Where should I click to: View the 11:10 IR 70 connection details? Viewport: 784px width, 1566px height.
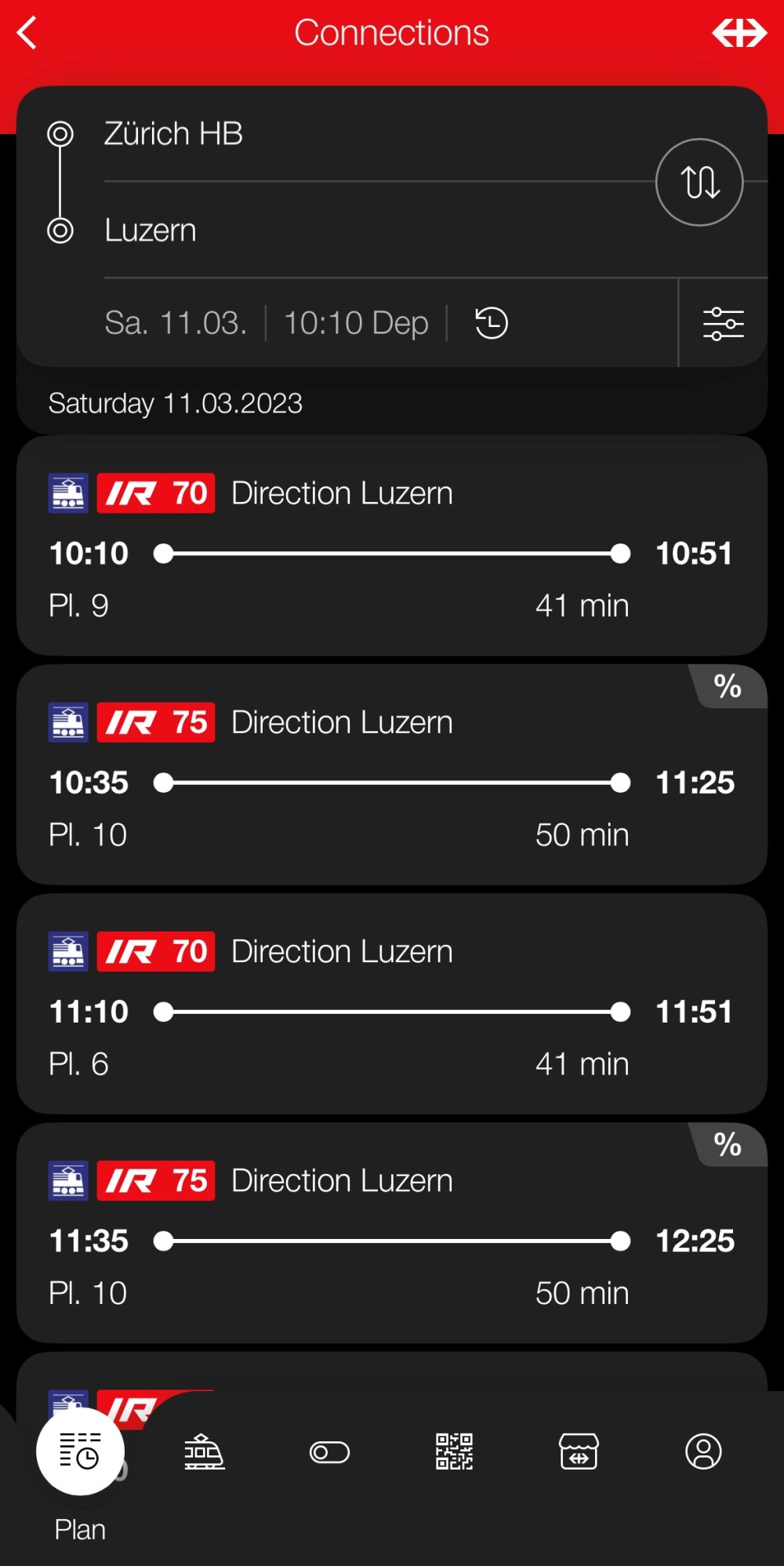pos(392,1004)
